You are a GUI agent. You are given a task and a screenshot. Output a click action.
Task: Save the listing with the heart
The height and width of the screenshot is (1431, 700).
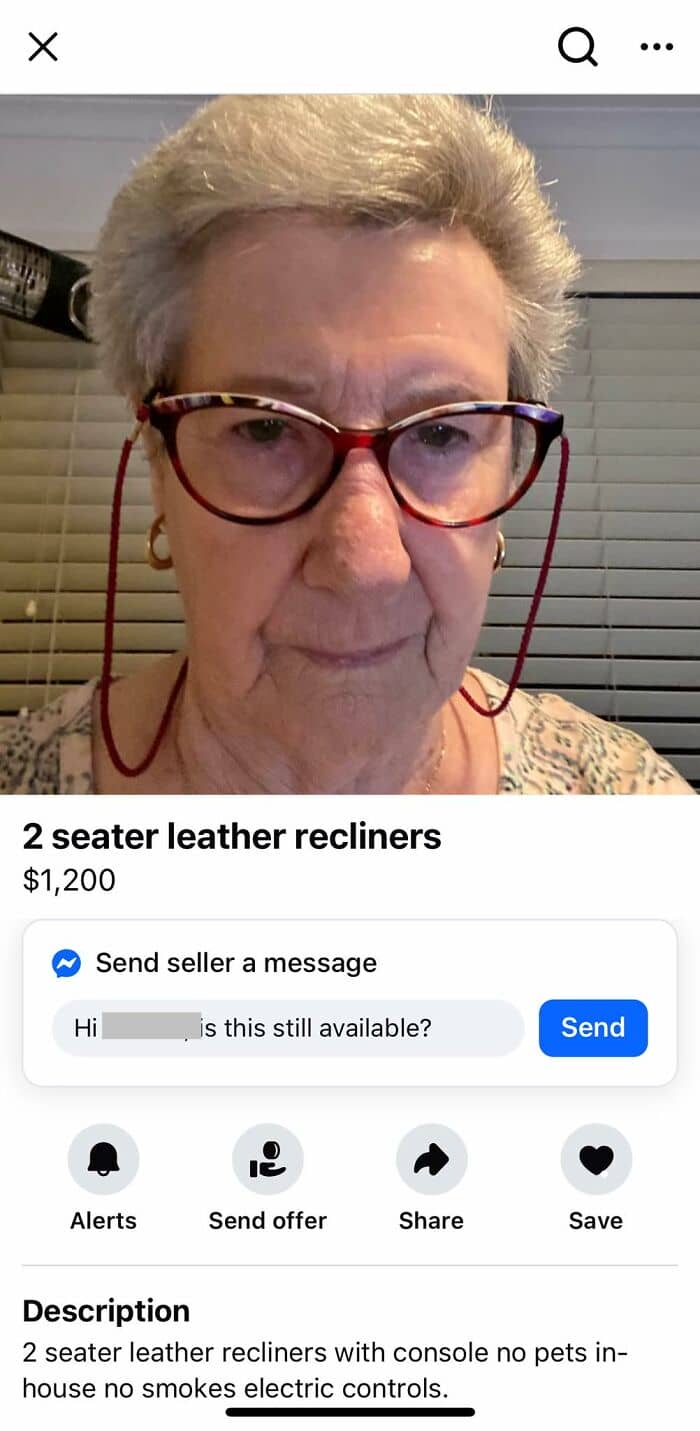(596, 1160)
